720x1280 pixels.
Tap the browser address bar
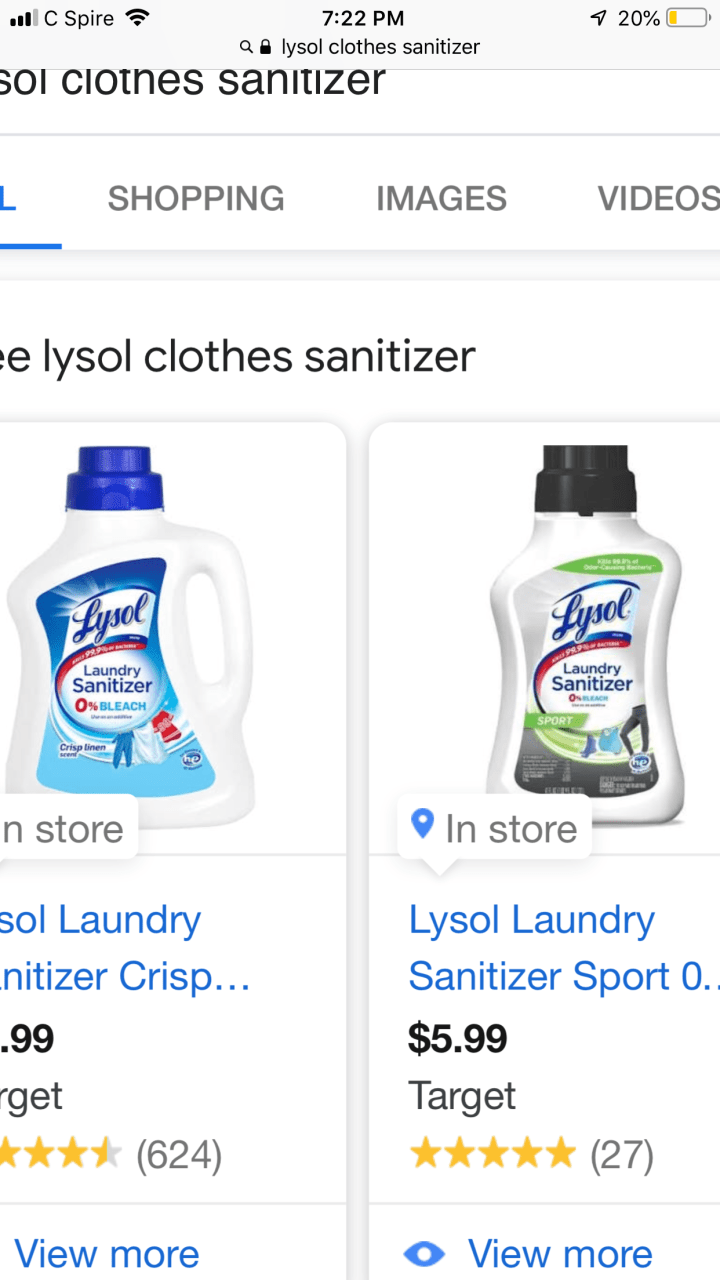pos(360,47)
